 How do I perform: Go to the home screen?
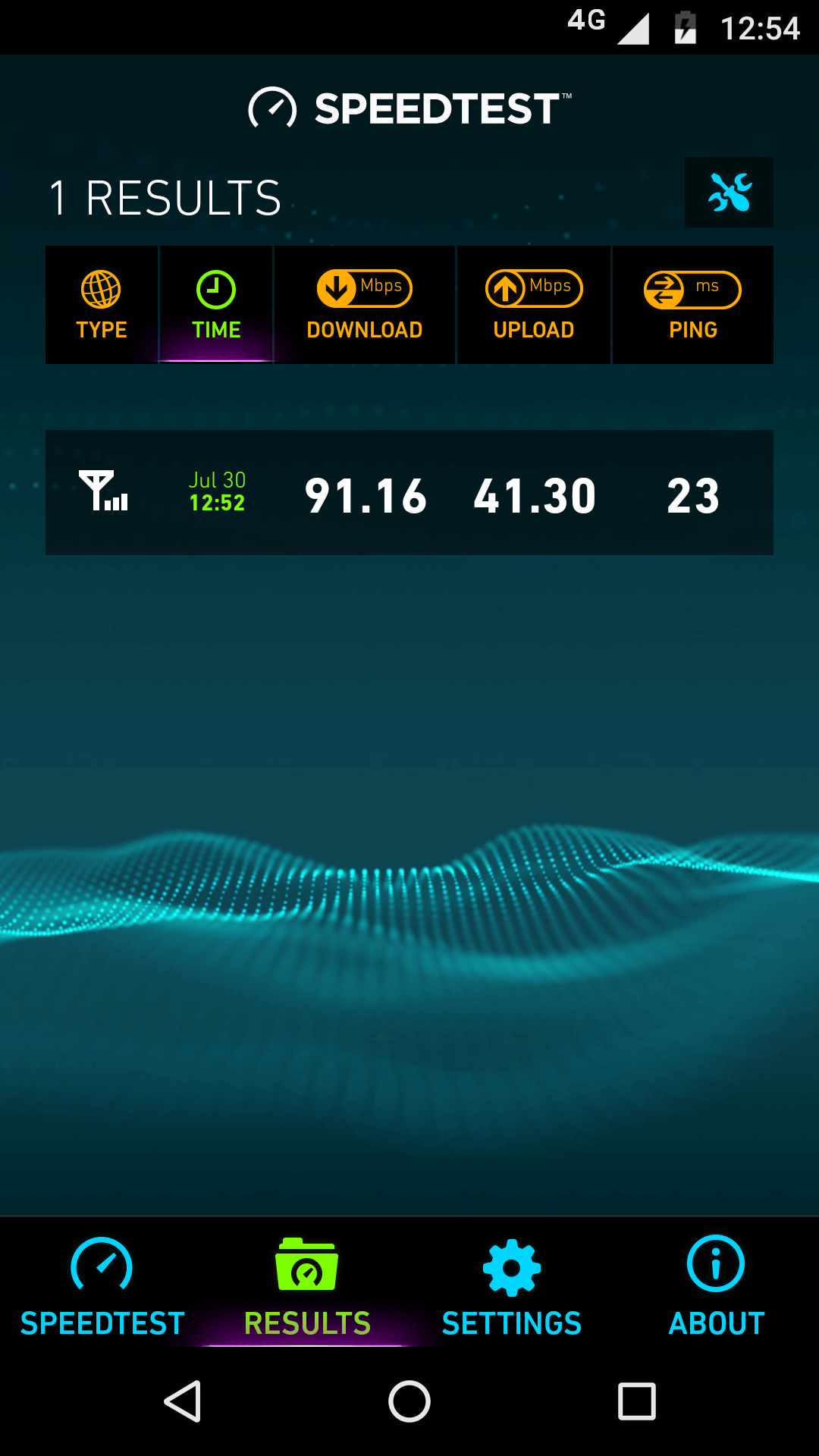pyautogui.click(x=409, y=1401)
